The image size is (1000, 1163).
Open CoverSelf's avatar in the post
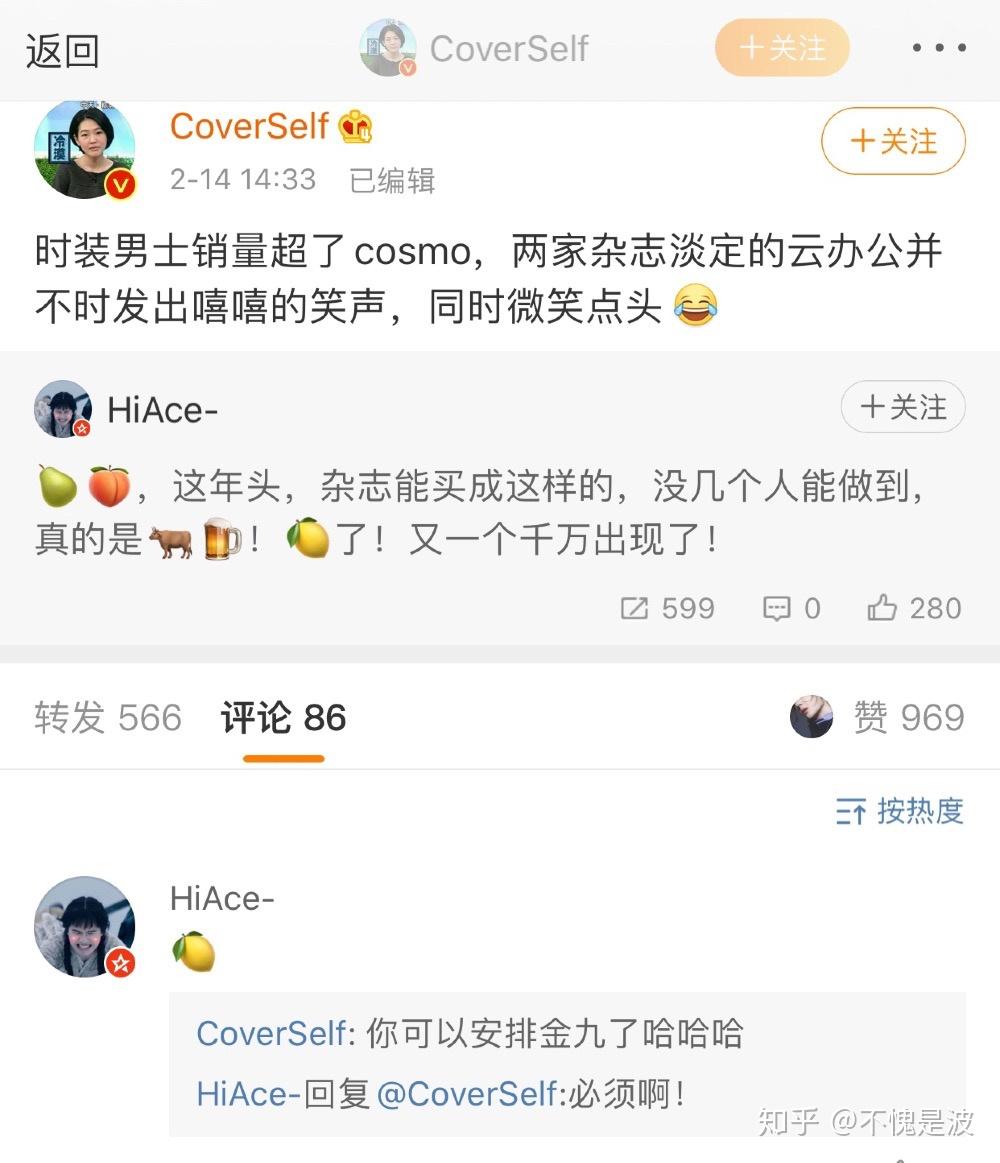click(x=84, y=149)
